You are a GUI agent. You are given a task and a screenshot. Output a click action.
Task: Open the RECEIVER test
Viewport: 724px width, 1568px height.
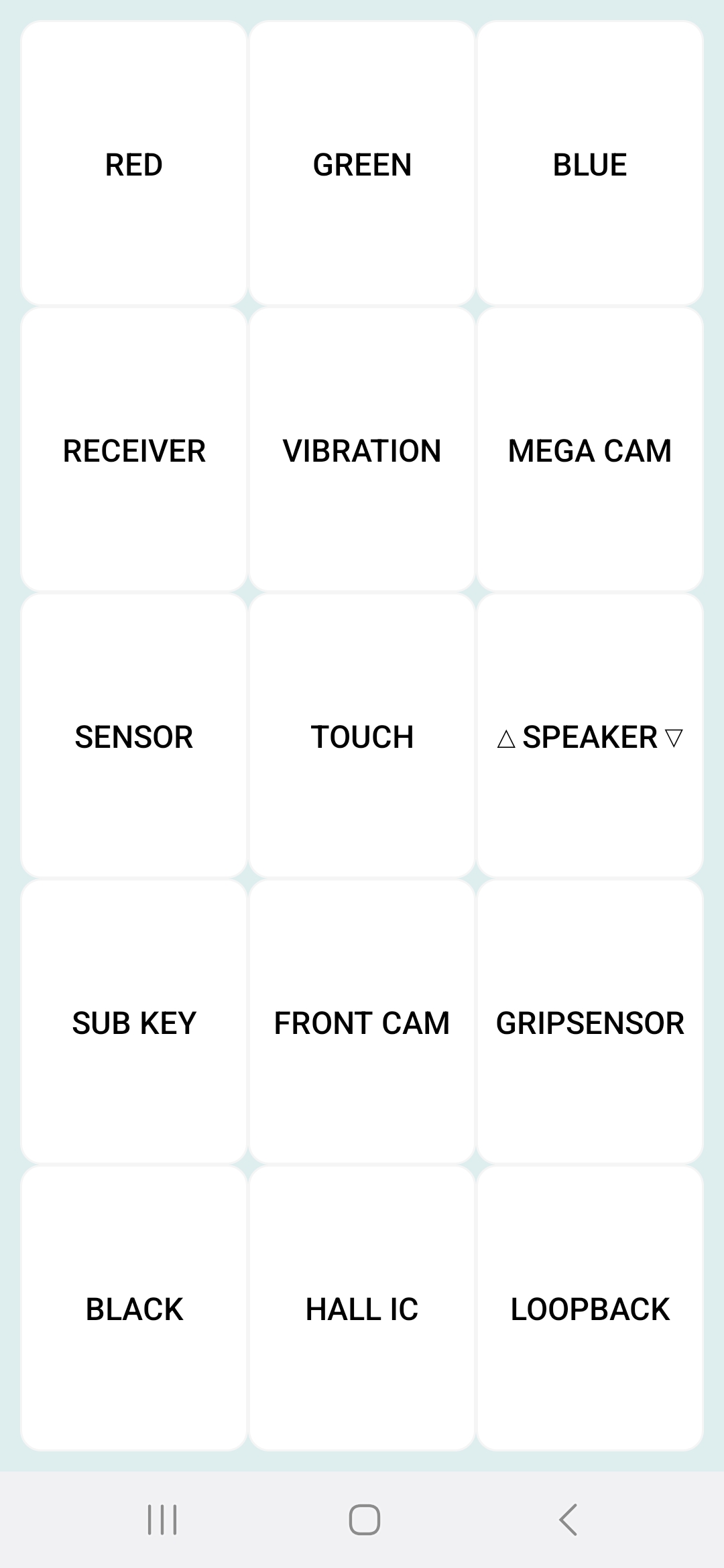coord(134,450)
